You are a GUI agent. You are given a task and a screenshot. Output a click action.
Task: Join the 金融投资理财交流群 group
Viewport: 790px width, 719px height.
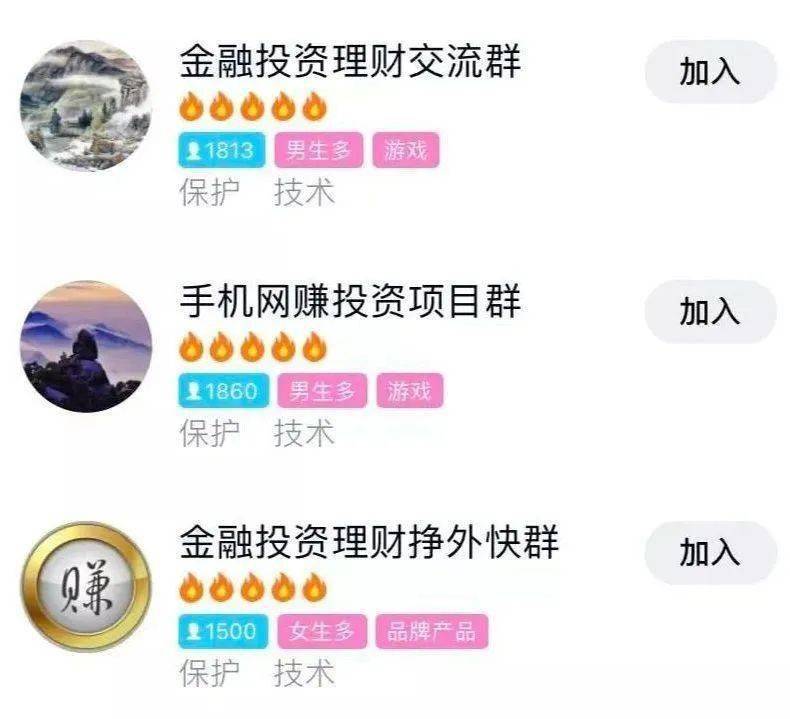coord(709,72)
